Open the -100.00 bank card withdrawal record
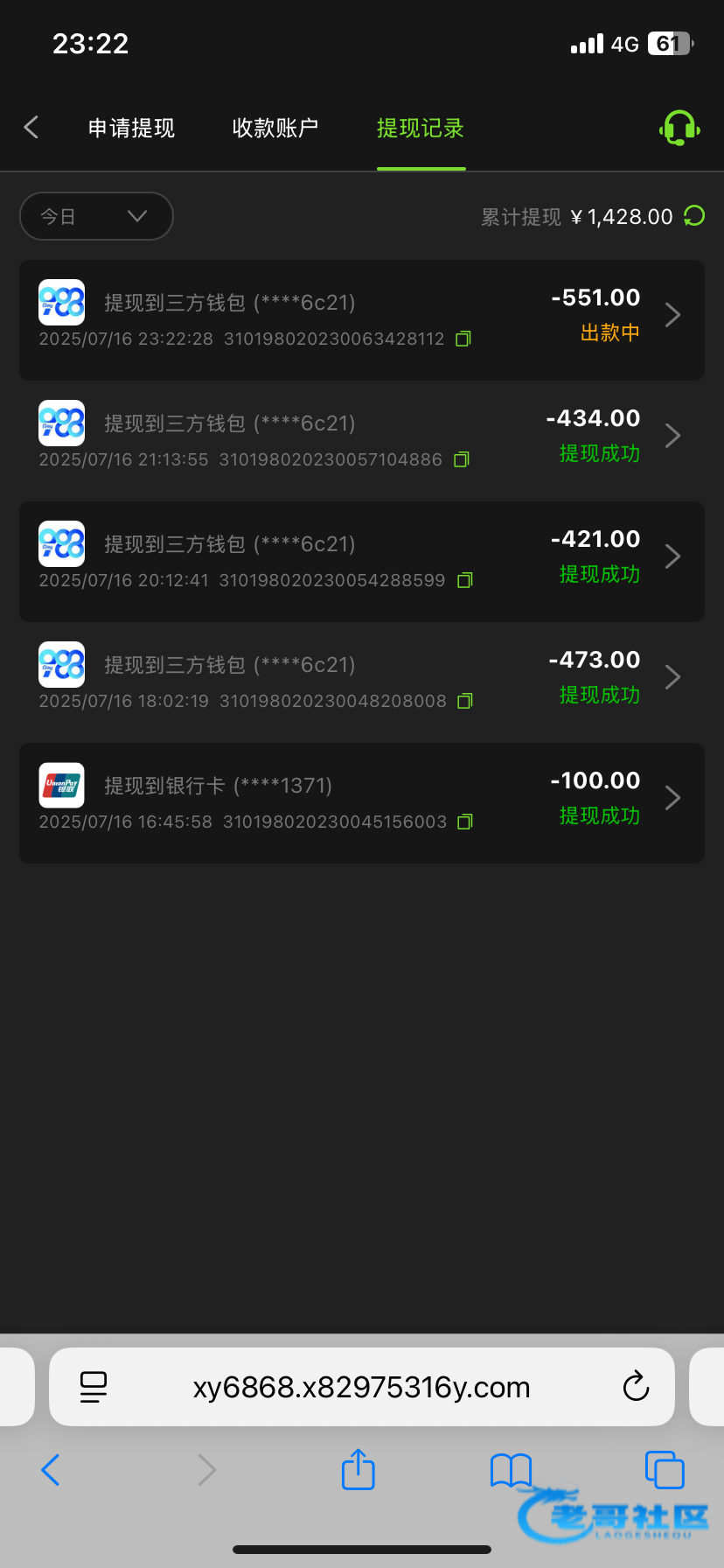This screenshot has height=1568, width=724. coord(362,802)
